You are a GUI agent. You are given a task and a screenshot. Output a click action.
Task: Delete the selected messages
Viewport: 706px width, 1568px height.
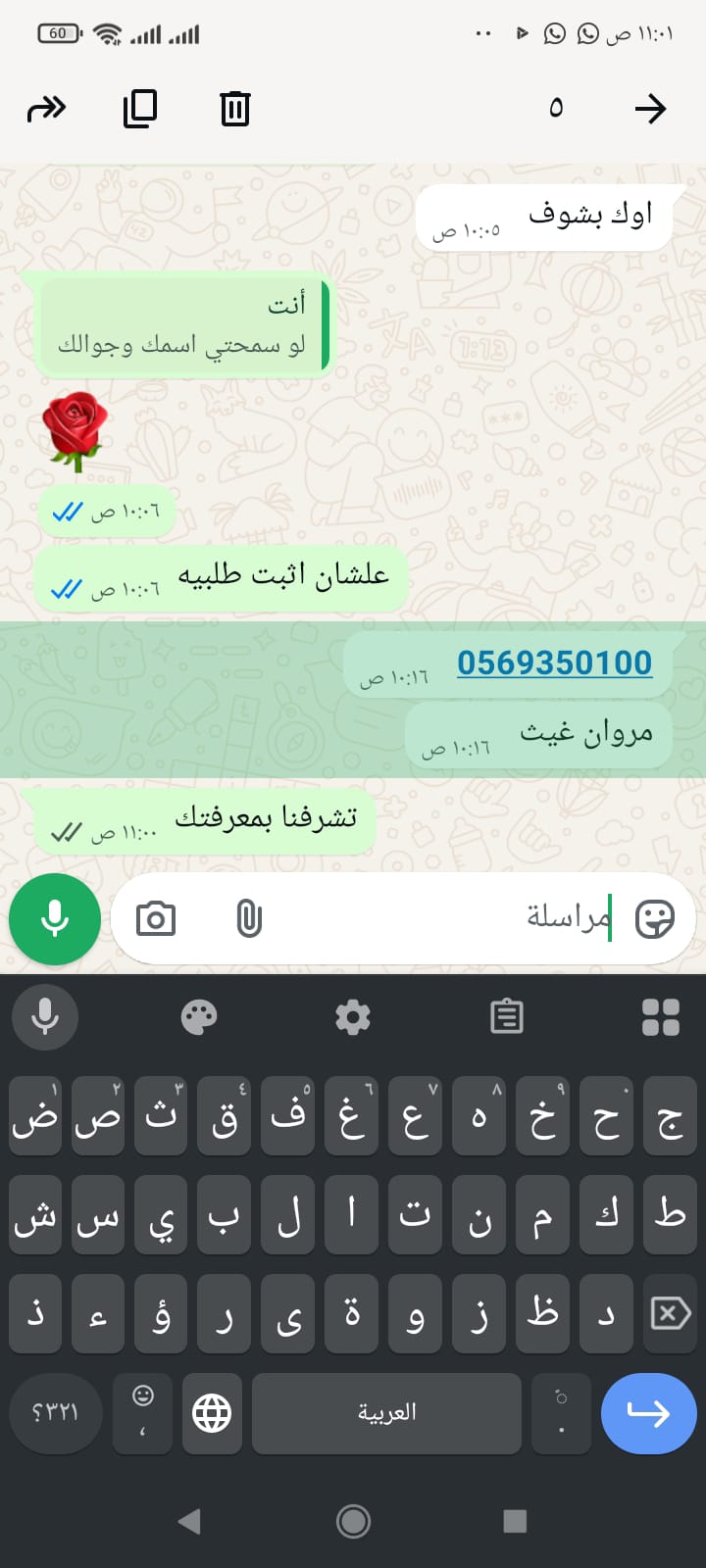[234, 108]
